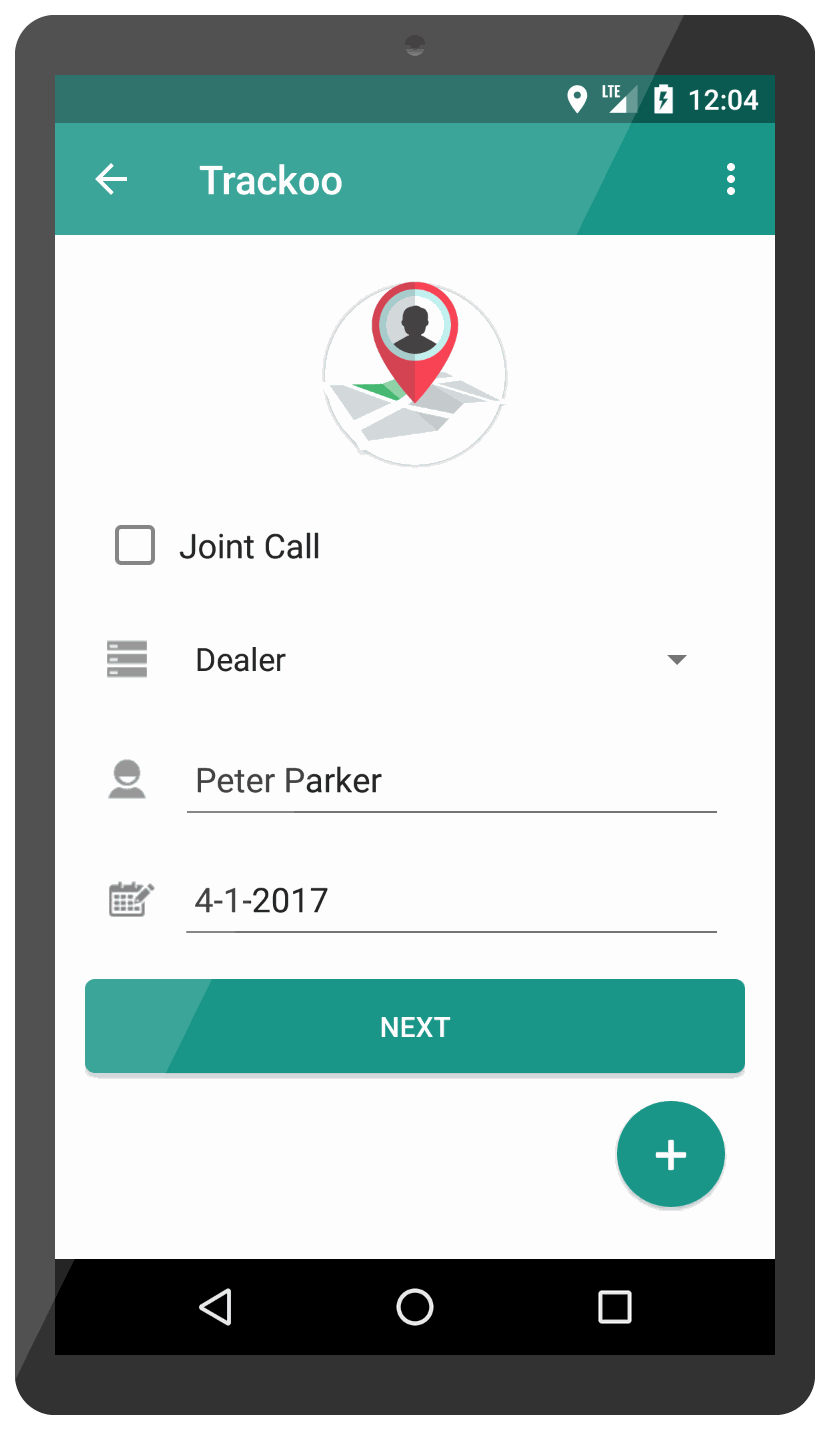The width and height of the screenshot is (830, 1430).
Task: Tap the NEXT button
Action: click(415, 1026)
